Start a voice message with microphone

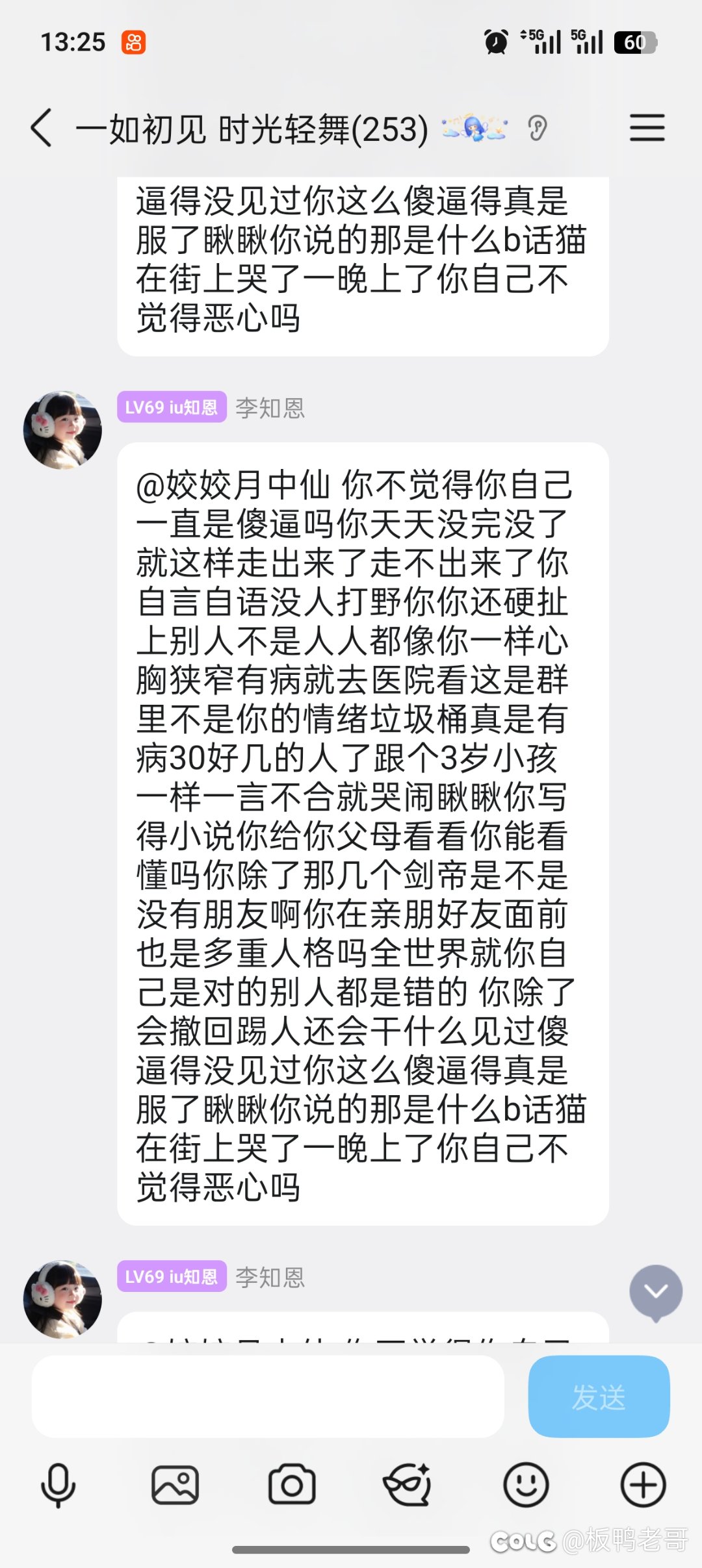58,1485
